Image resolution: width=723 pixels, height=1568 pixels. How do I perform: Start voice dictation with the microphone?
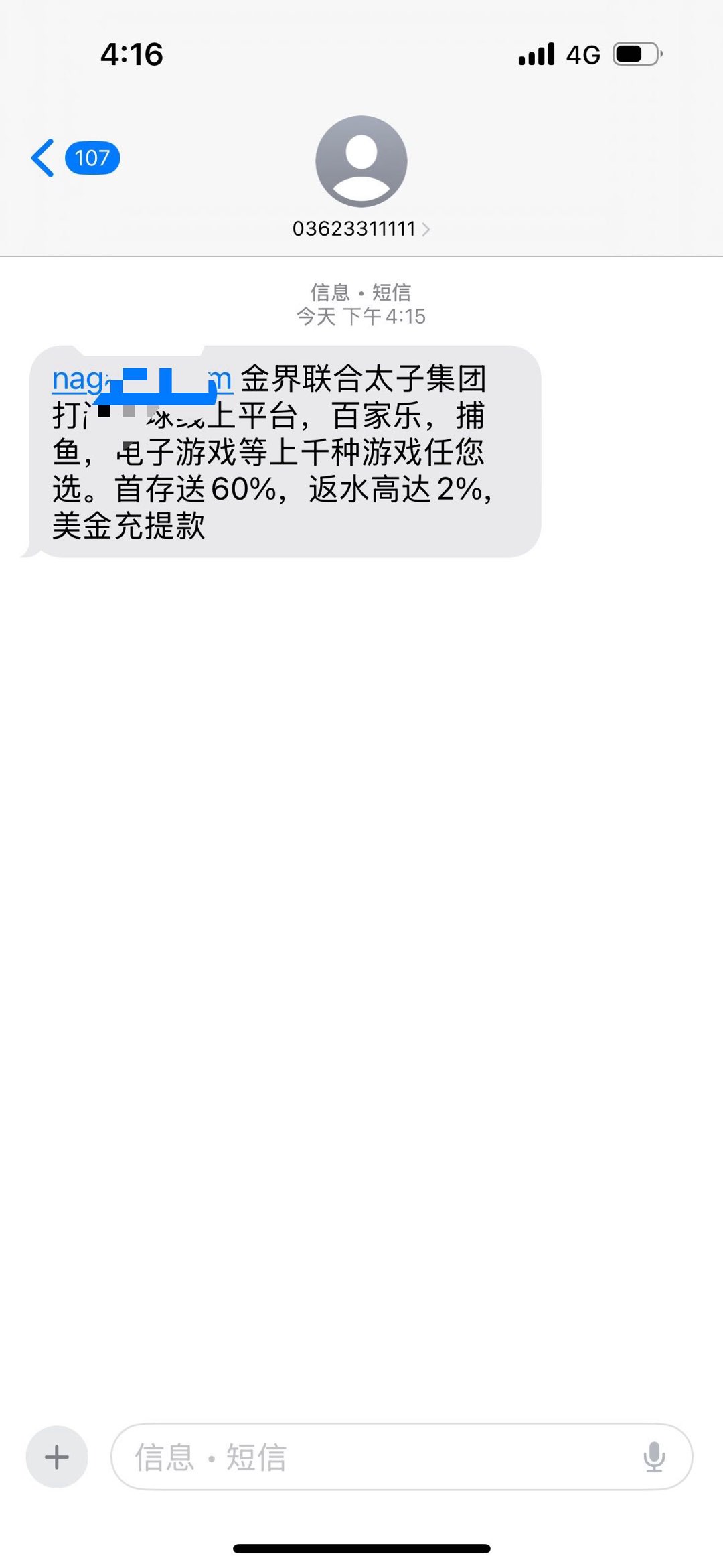coord(653,1457)
